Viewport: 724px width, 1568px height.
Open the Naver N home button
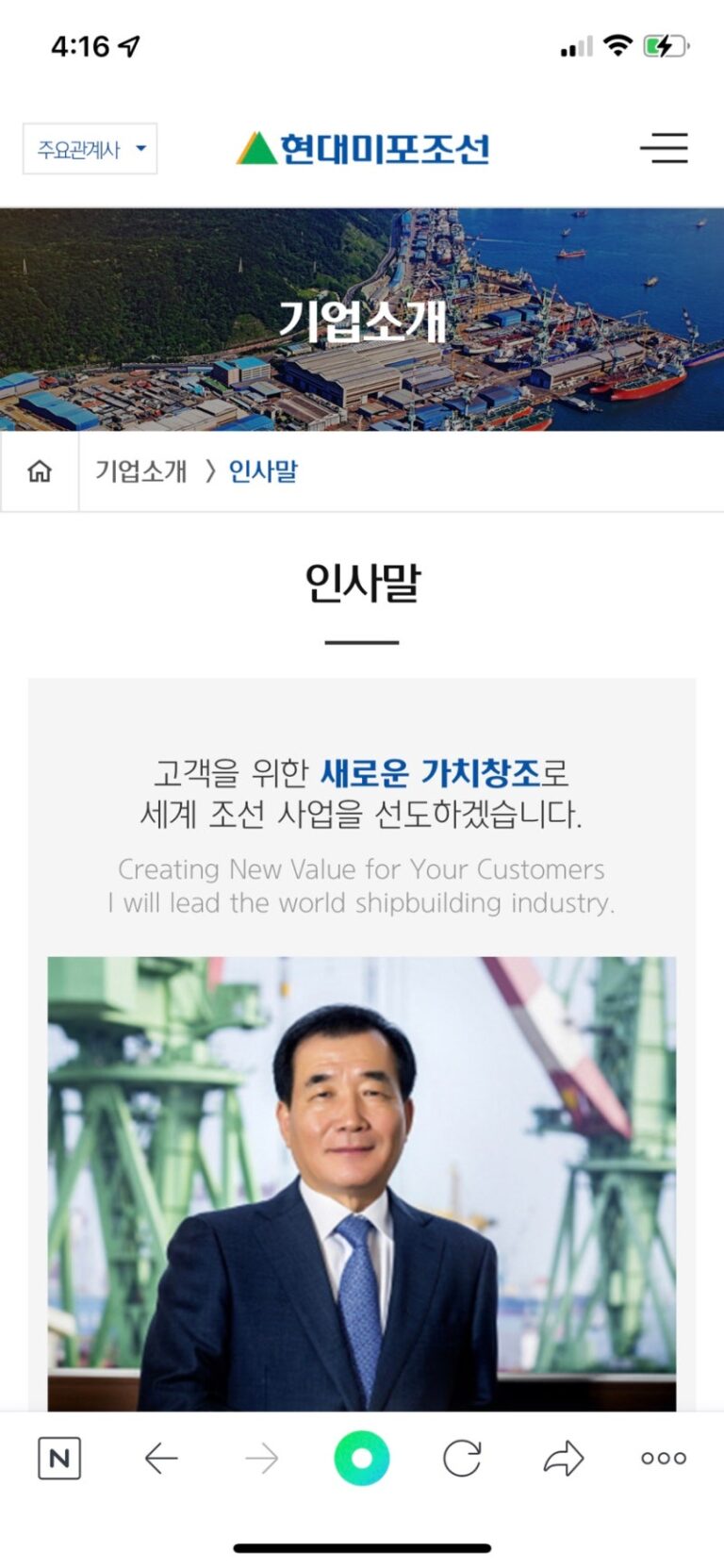click(59, 1458)
